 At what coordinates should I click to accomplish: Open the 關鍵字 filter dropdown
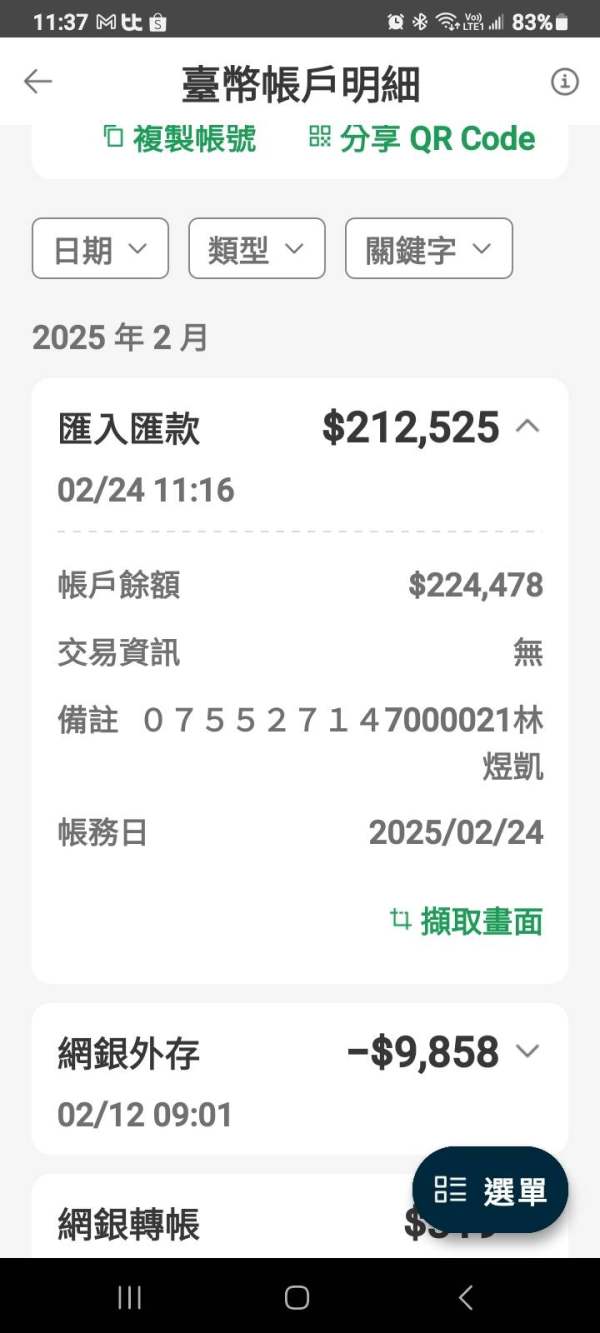(x=429, y=248)
